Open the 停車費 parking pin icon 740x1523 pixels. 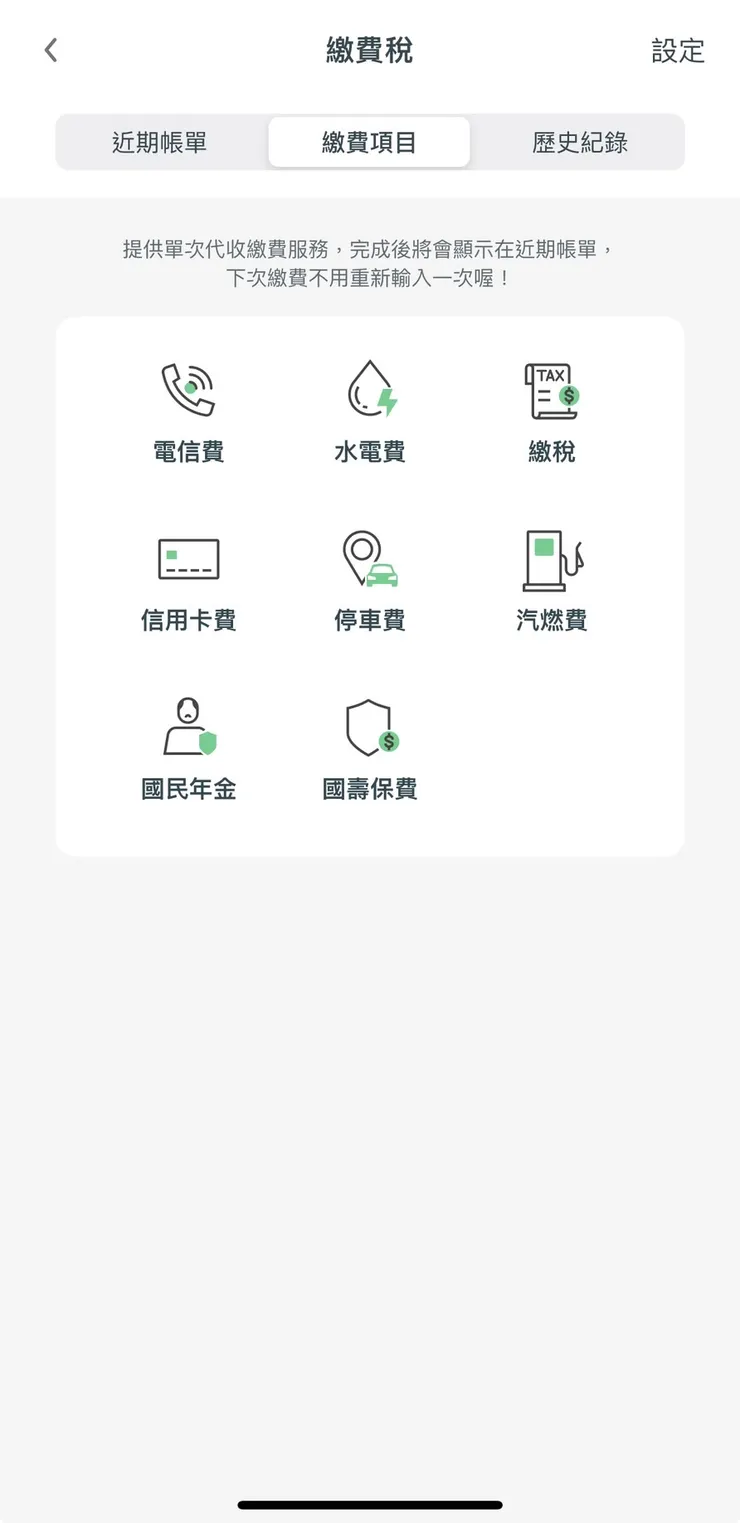pos(370,558)
